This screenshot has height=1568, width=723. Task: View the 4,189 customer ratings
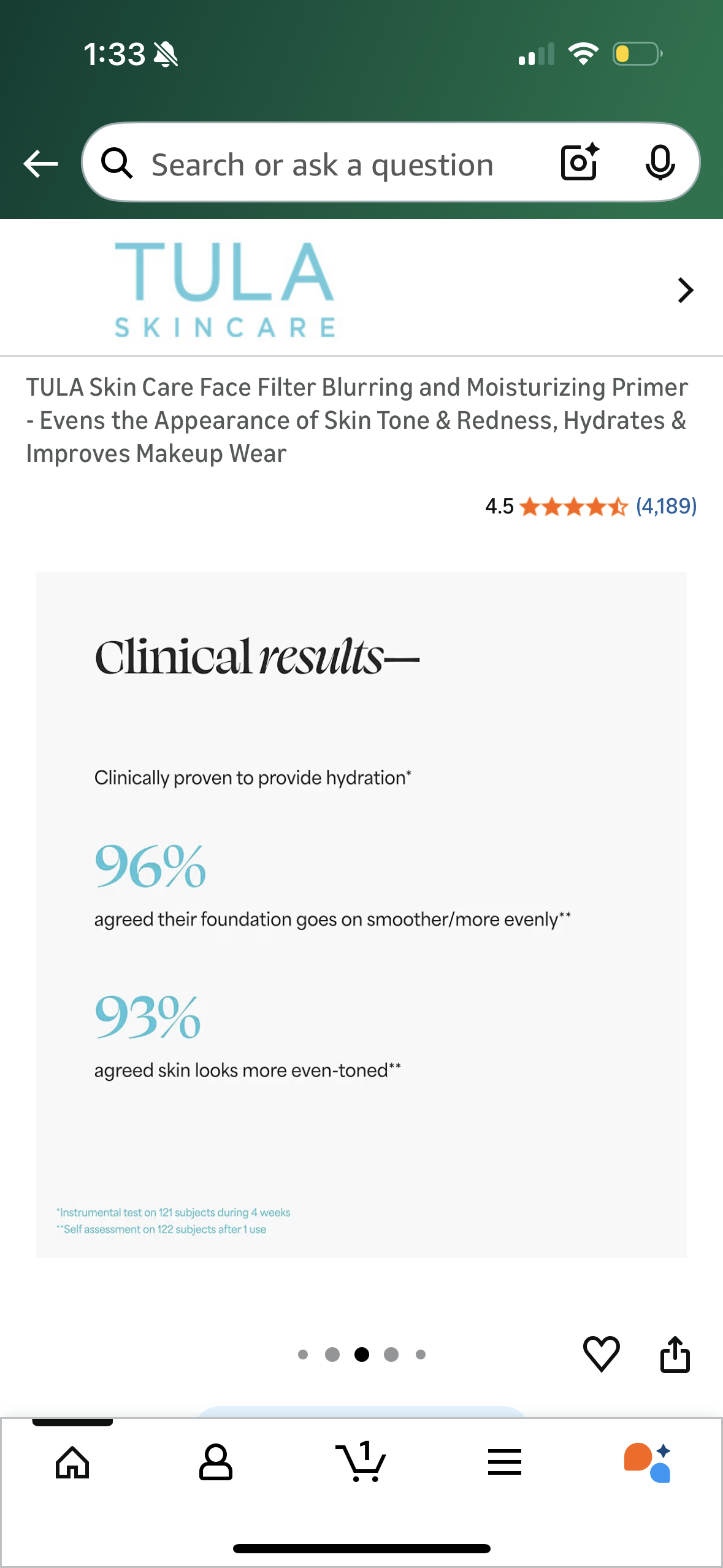(666, 507)
